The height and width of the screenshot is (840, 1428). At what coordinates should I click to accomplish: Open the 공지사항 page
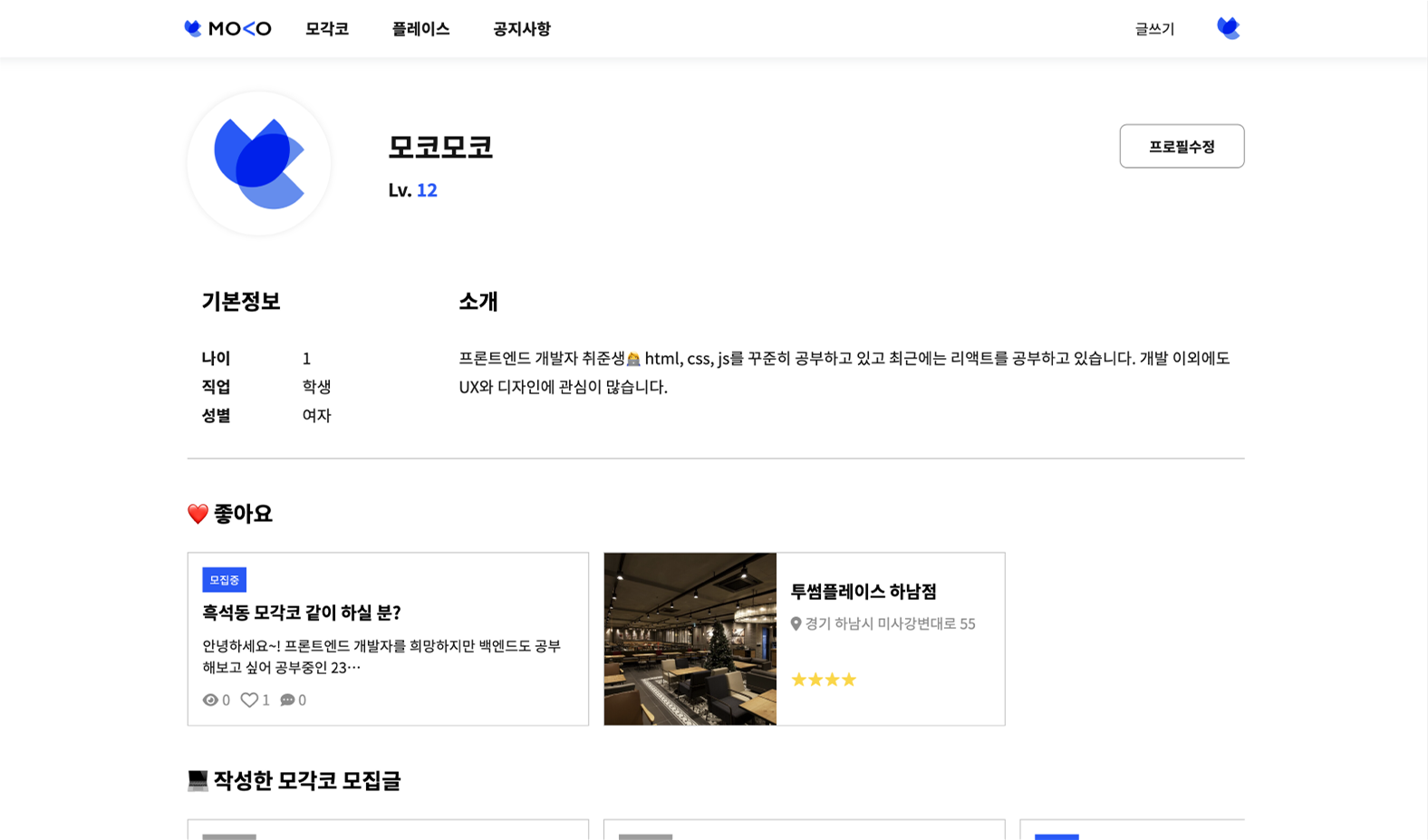[x=522, y=29]
